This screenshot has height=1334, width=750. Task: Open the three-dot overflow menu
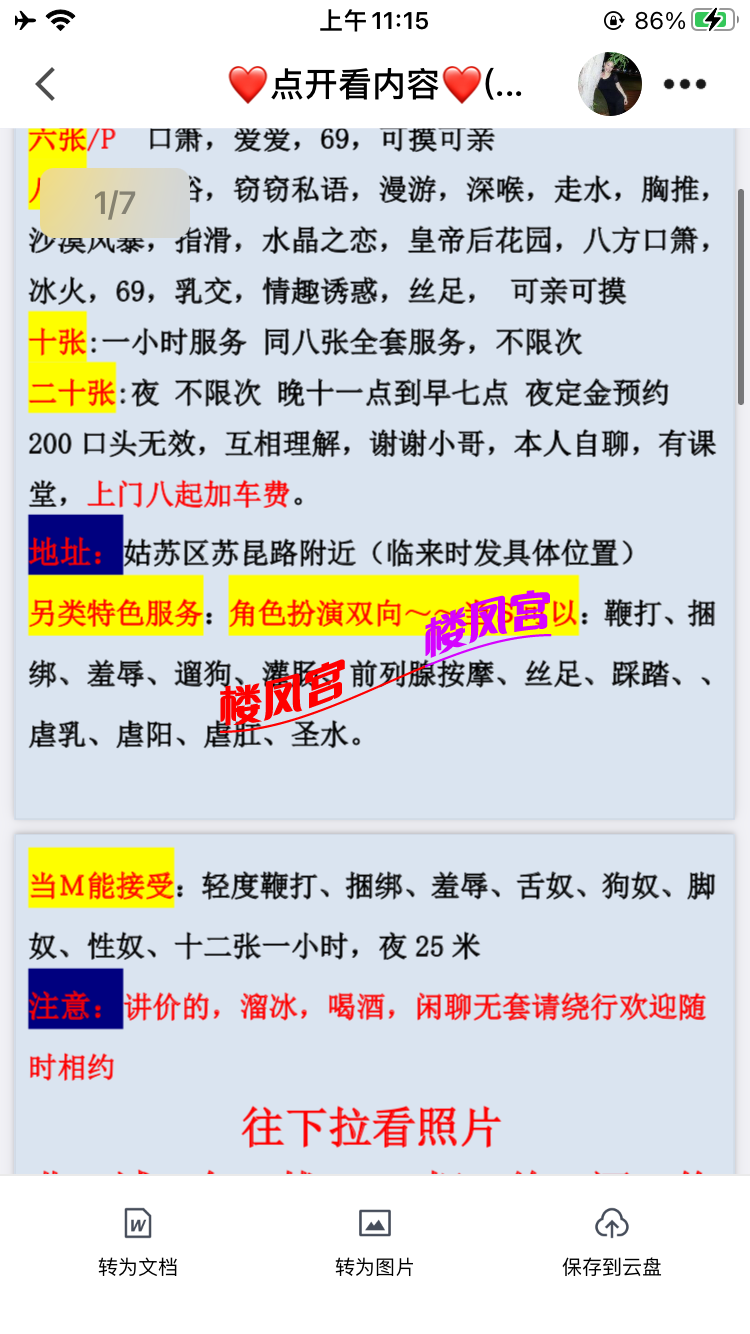pos(685,84)
